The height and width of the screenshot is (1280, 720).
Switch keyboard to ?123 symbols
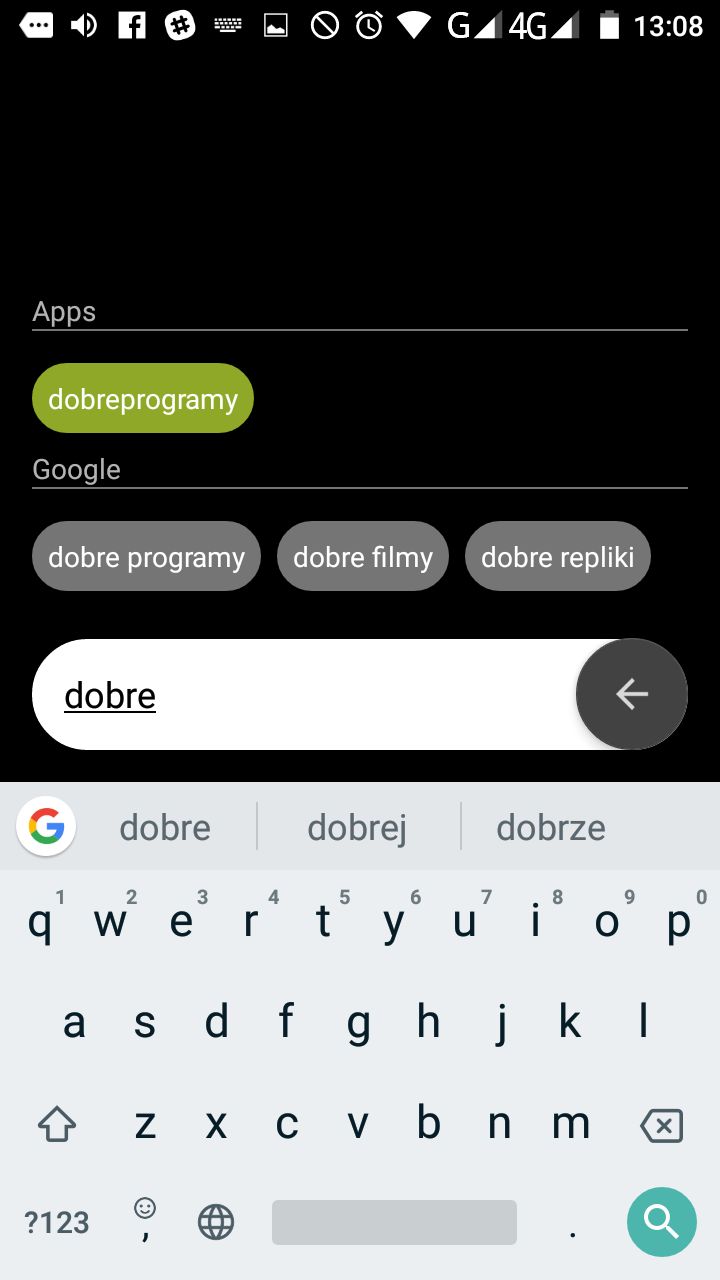(57, 1222)
